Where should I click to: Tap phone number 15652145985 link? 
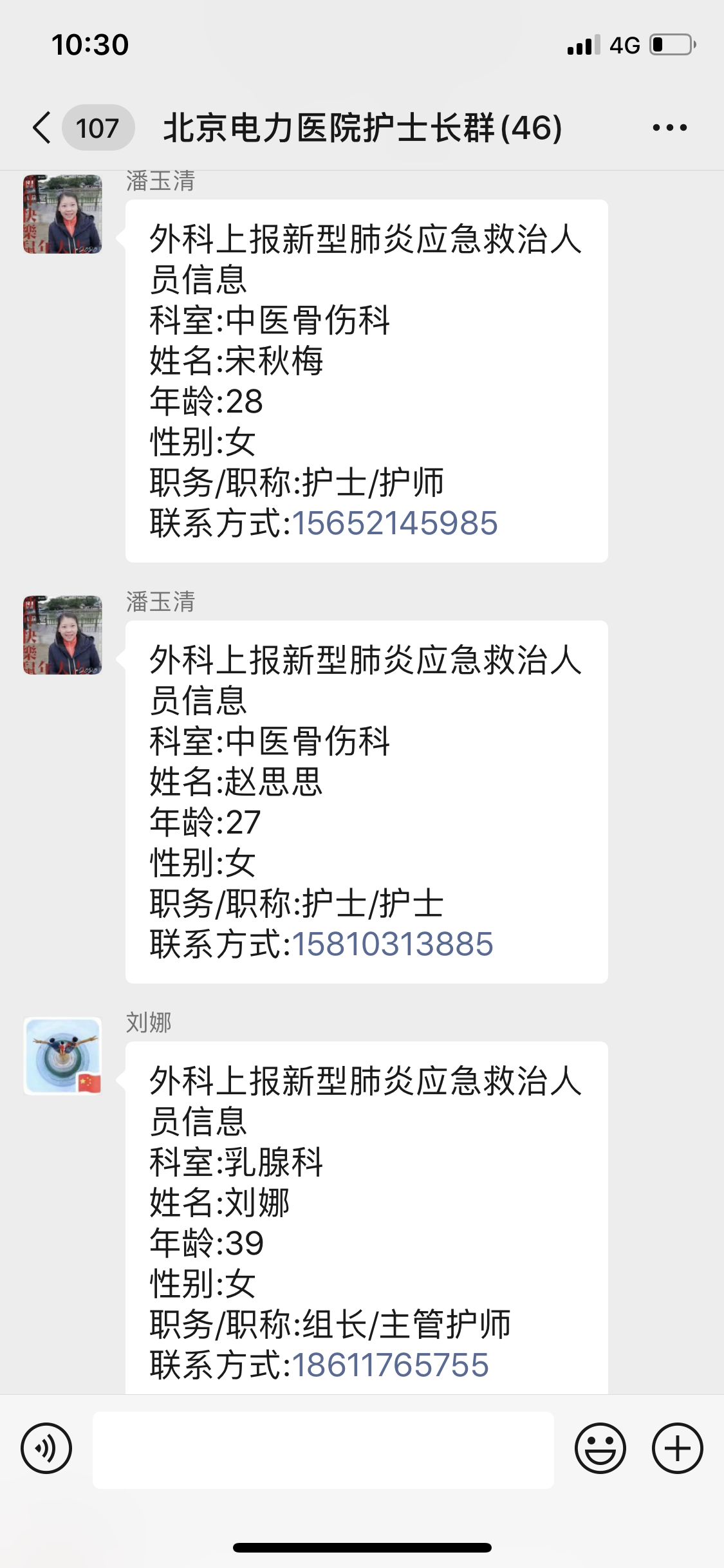tap(394, 523)
